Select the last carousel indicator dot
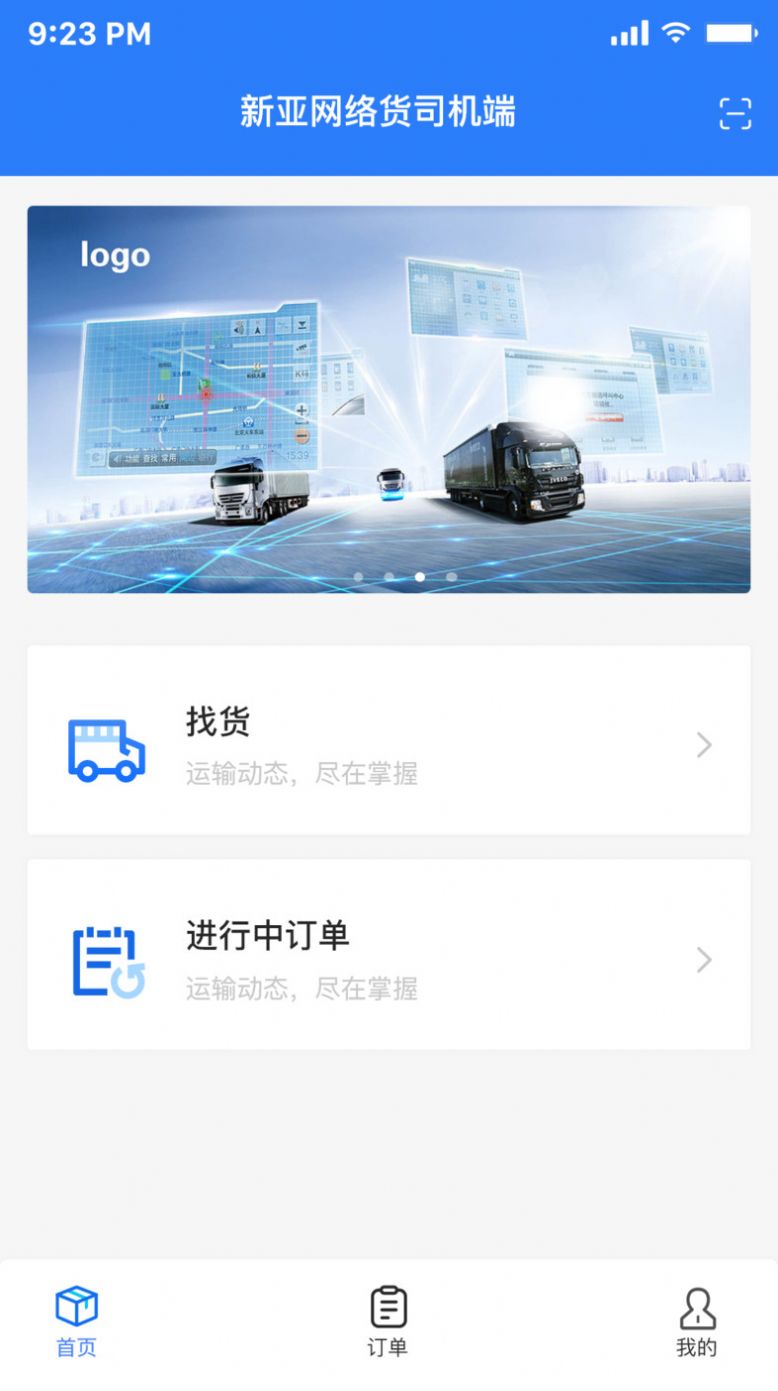778x1391 pixels. [x=451, y=576]
